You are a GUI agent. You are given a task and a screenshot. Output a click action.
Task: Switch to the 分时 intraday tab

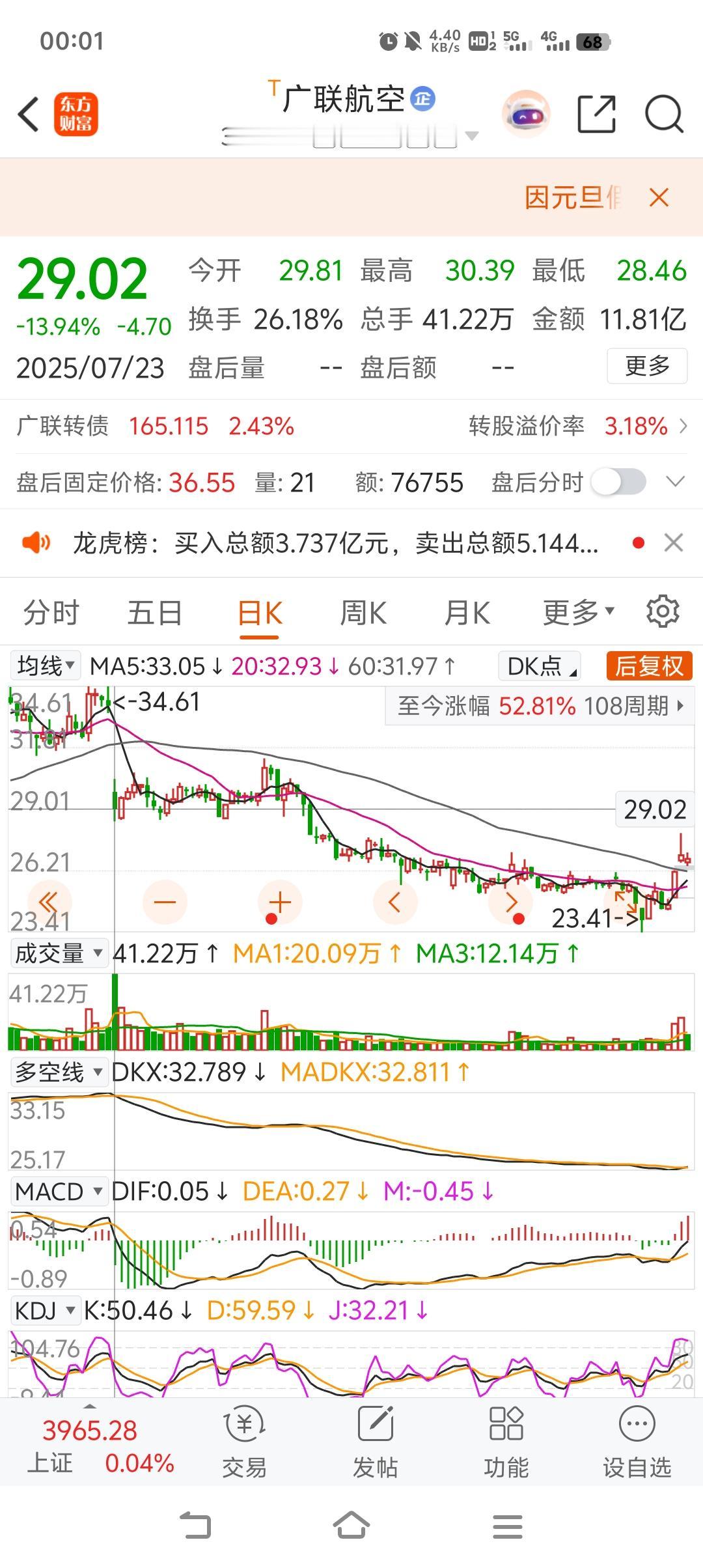52,612
